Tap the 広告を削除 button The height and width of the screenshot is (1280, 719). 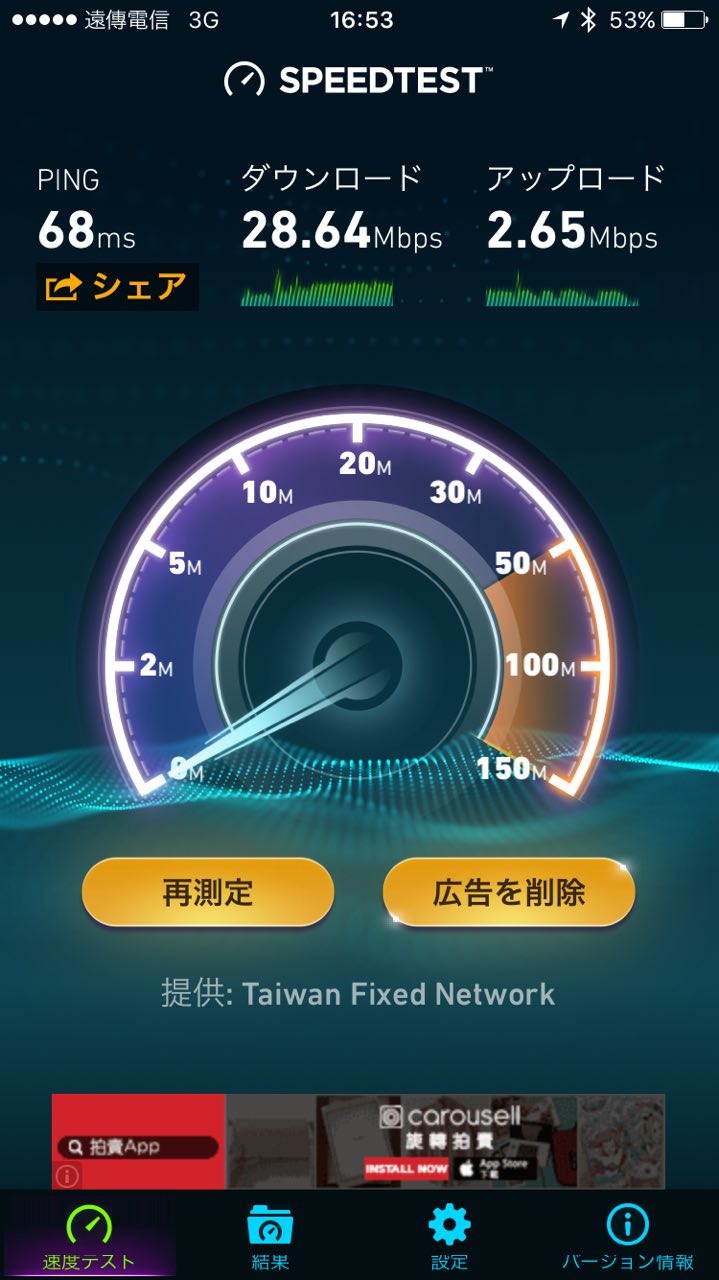coord(509,892)
